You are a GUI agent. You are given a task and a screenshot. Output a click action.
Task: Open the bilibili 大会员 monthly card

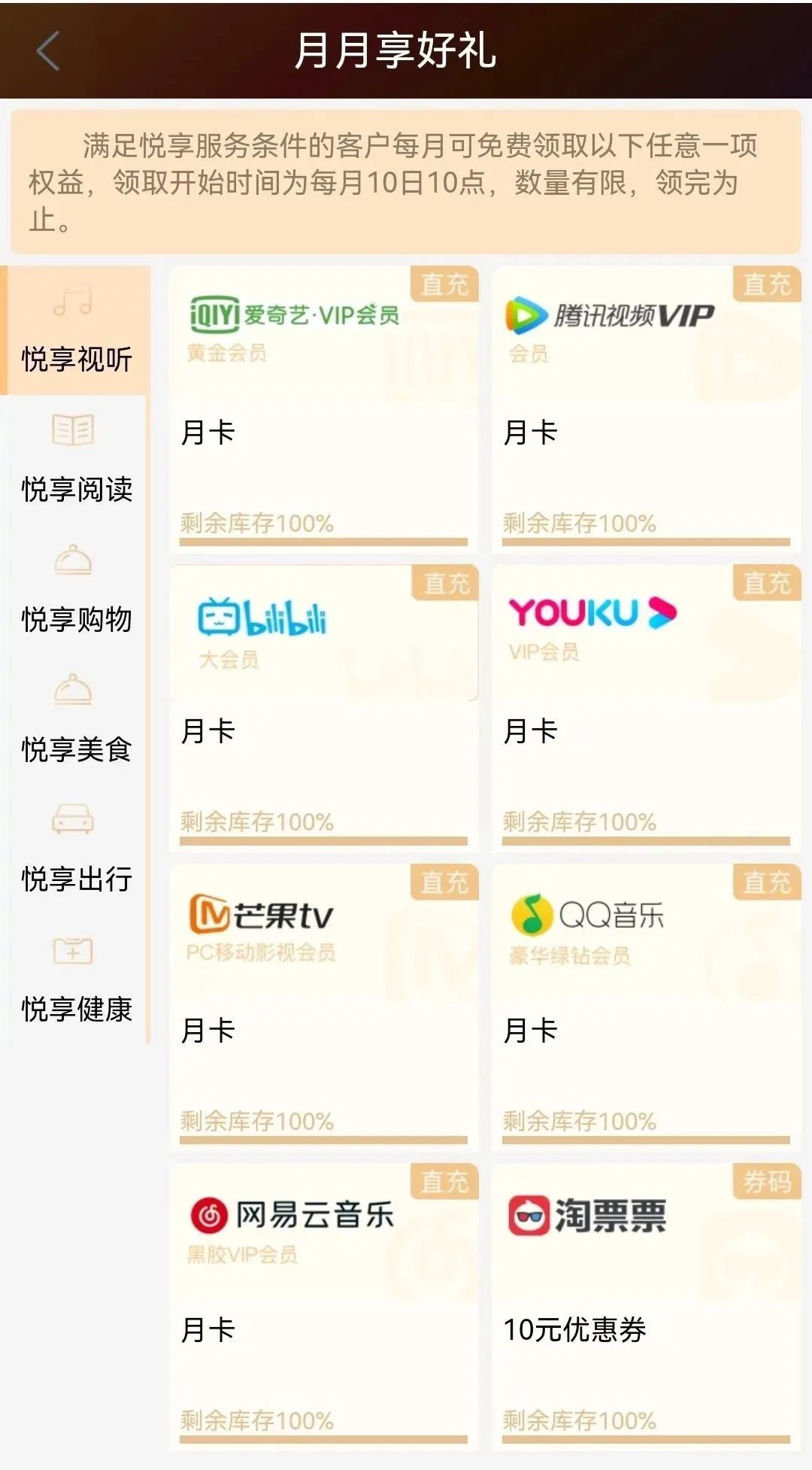(x=323, y=709)
